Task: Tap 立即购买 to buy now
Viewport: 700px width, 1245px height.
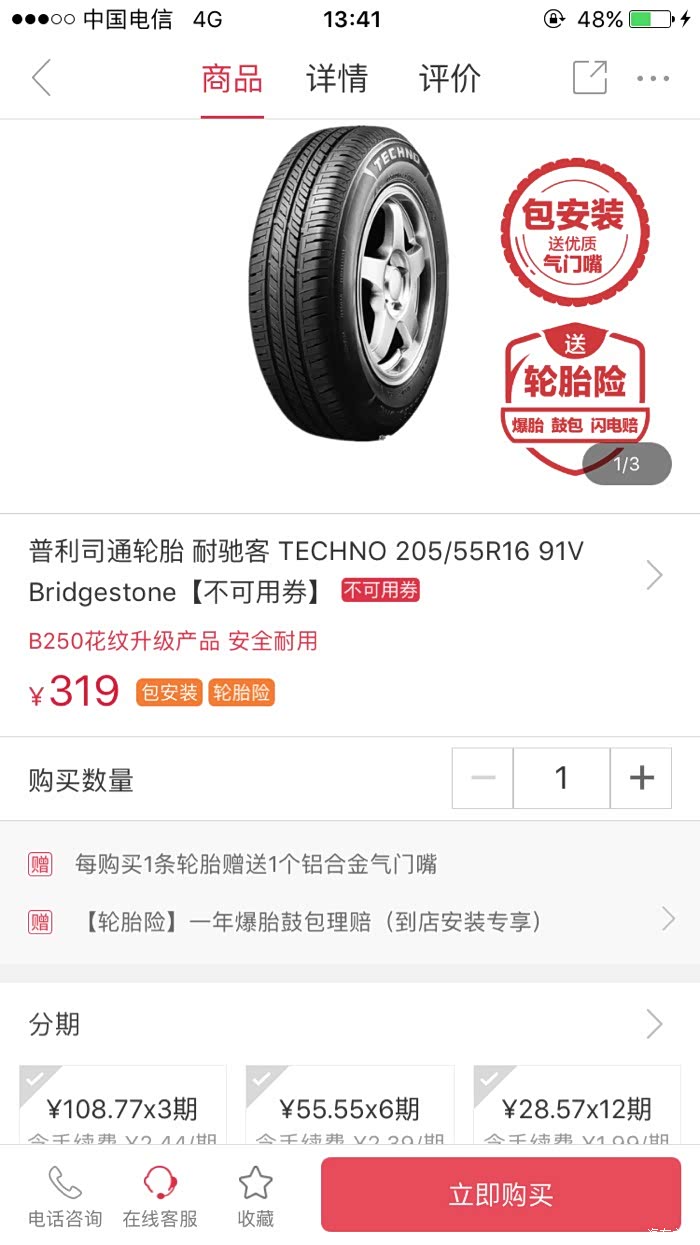Action: [501, 1195]
